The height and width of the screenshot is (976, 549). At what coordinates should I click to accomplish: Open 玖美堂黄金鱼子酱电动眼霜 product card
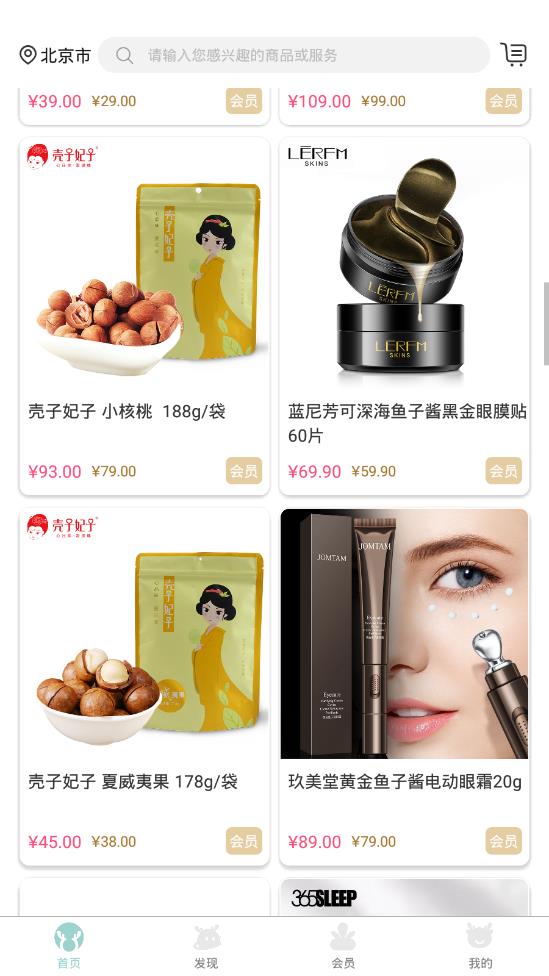coord(405,687)
